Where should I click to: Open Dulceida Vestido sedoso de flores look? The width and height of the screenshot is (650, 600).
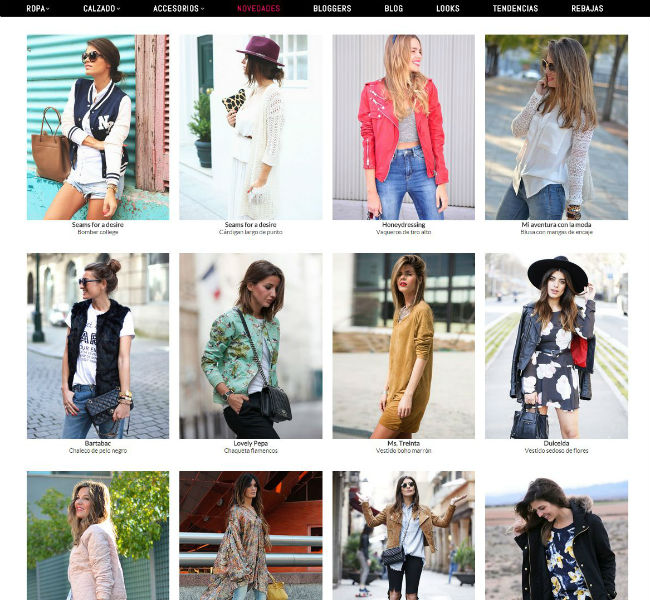click(556, 345)
